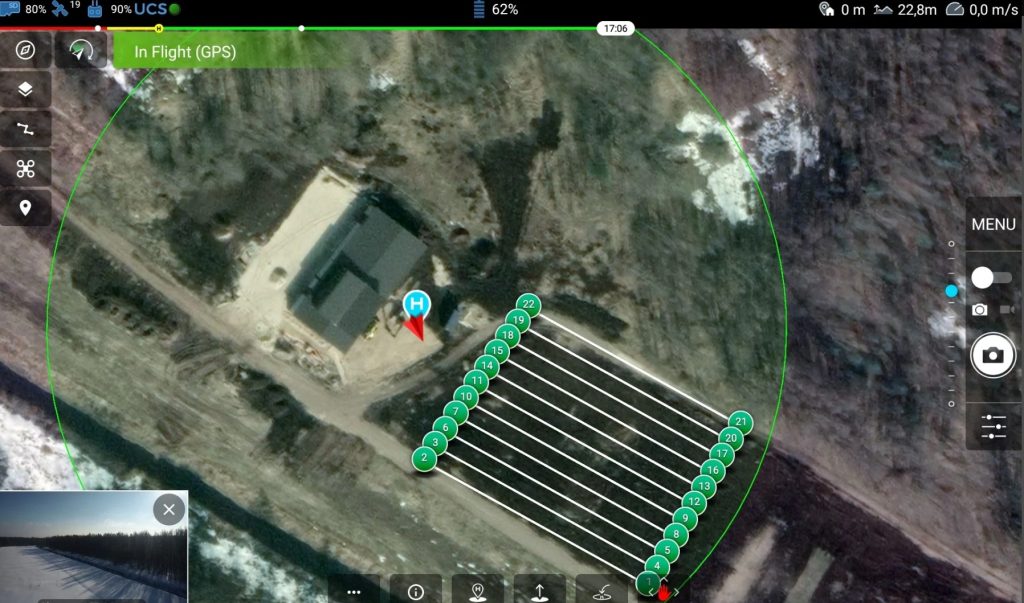Open the three-dot more options
This screenshot has height=603, width=1024.
pyautogui.click(x=354, y=591)
